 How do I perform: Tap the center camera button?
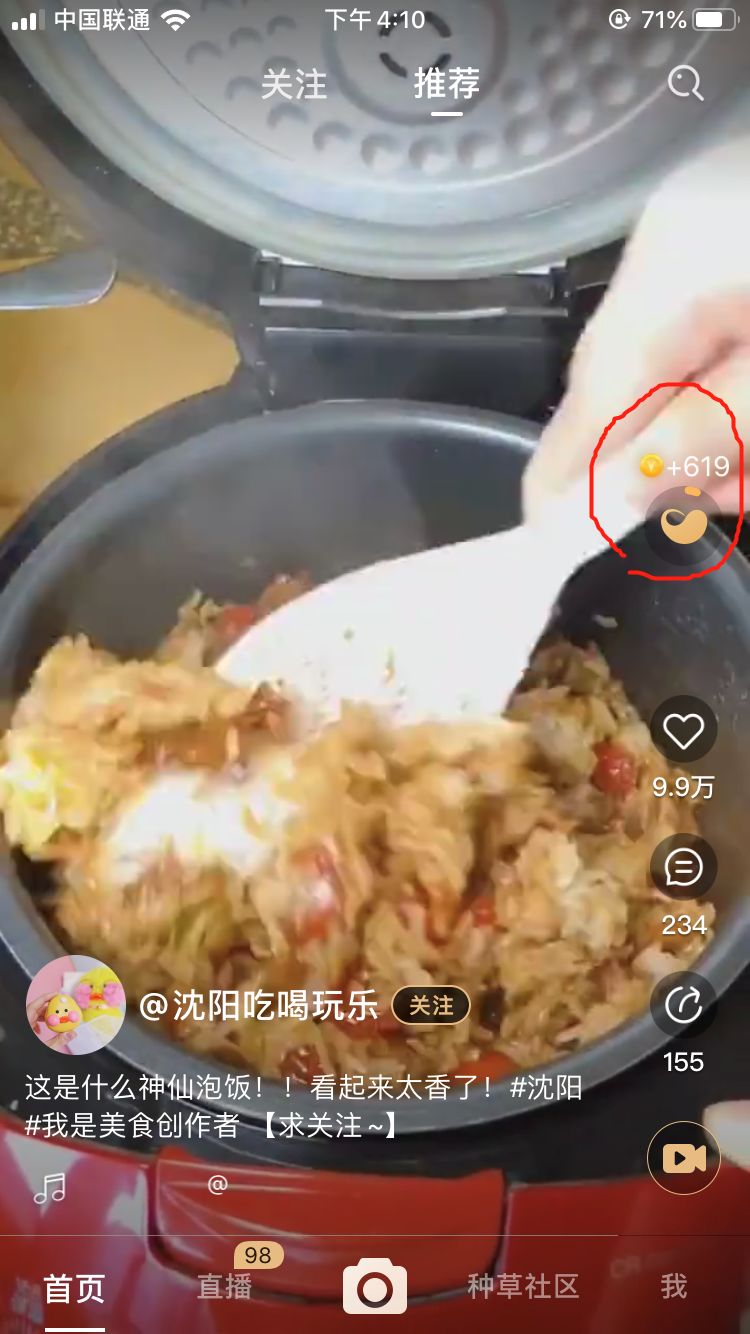(375, 1287)
